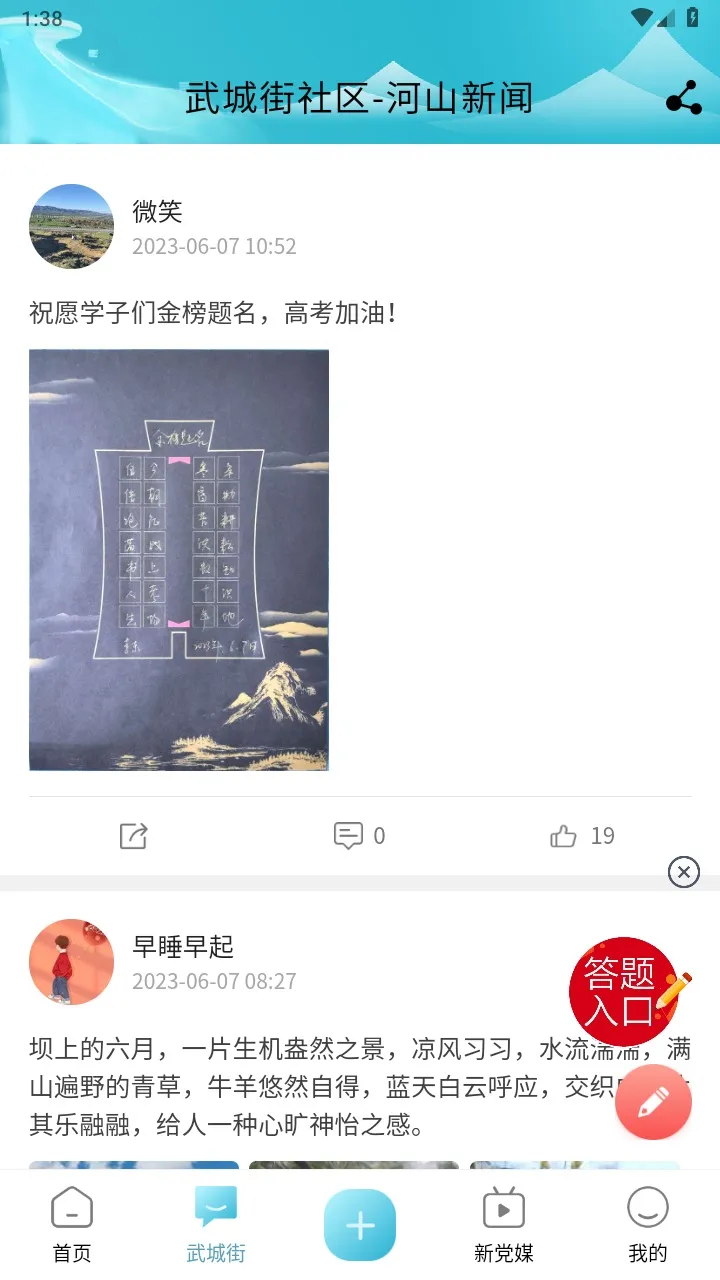Forward 微笑's post with the share icon
The height and width of the screenshot is (1280, 720).
tap(133, 836)
